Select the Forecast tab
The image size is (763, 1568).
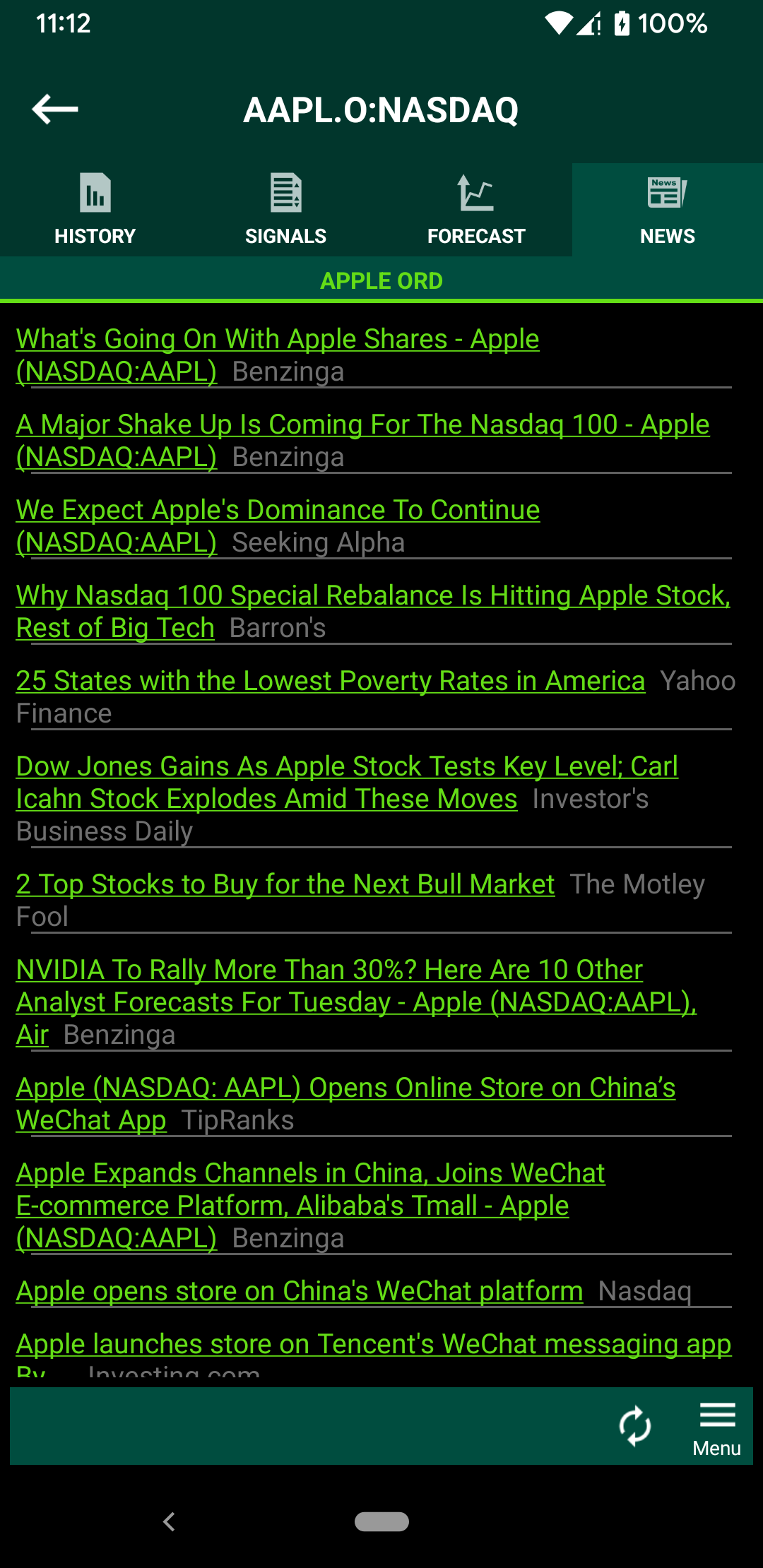tap(477, 210)
